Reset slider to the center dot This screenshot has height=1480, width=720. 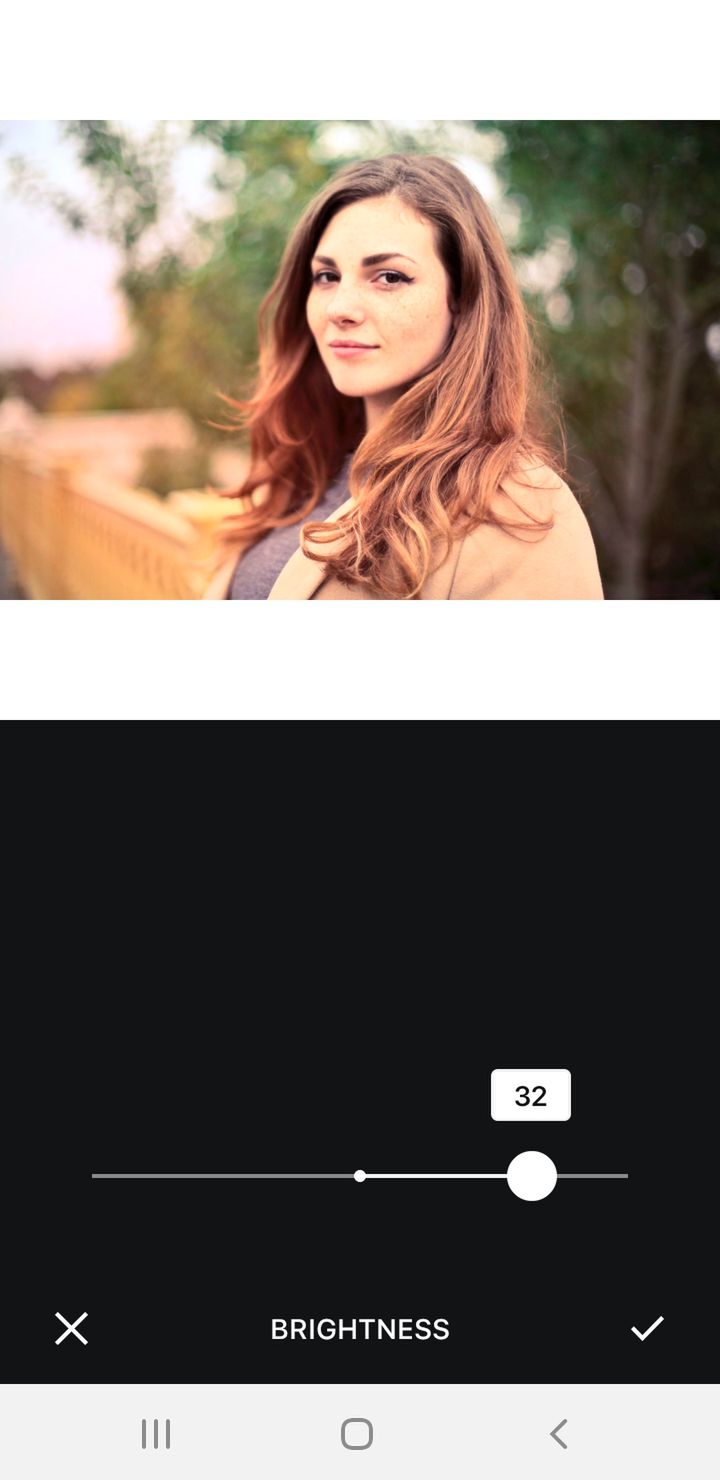coord(360,1176)
